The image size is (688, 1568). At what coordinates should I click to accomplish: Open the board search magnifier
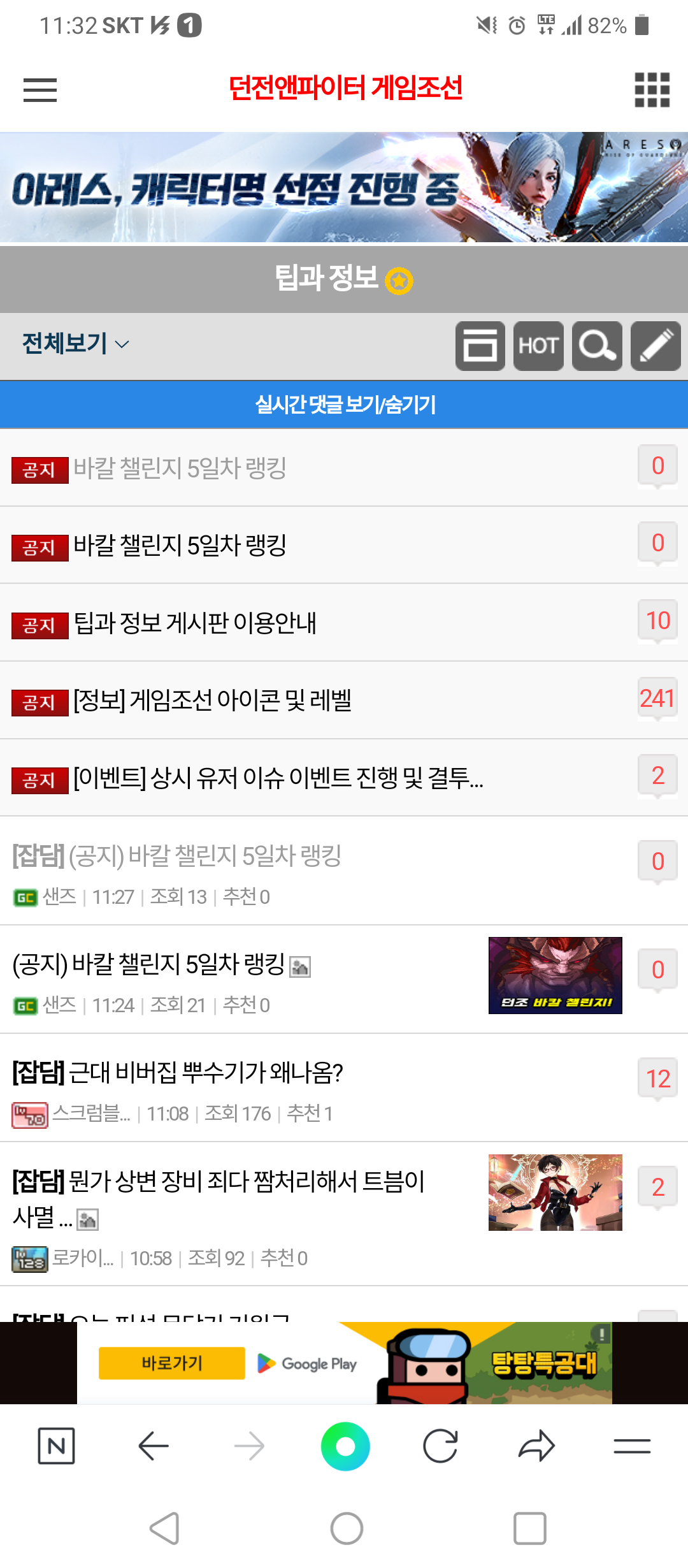(597, 346)
